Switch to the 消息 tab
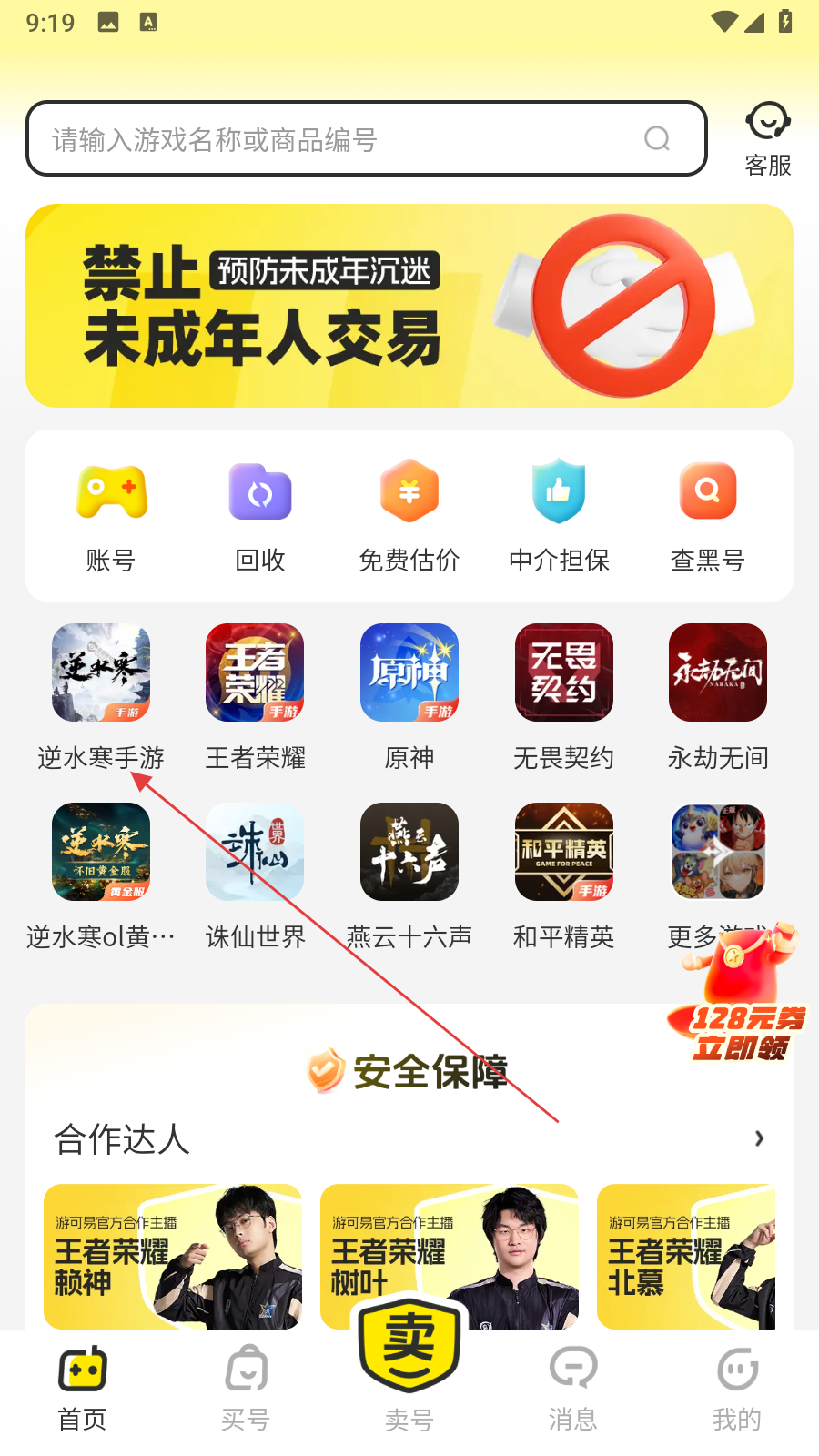Viewport: 819px width, 1456px height. click(573, 1389)
